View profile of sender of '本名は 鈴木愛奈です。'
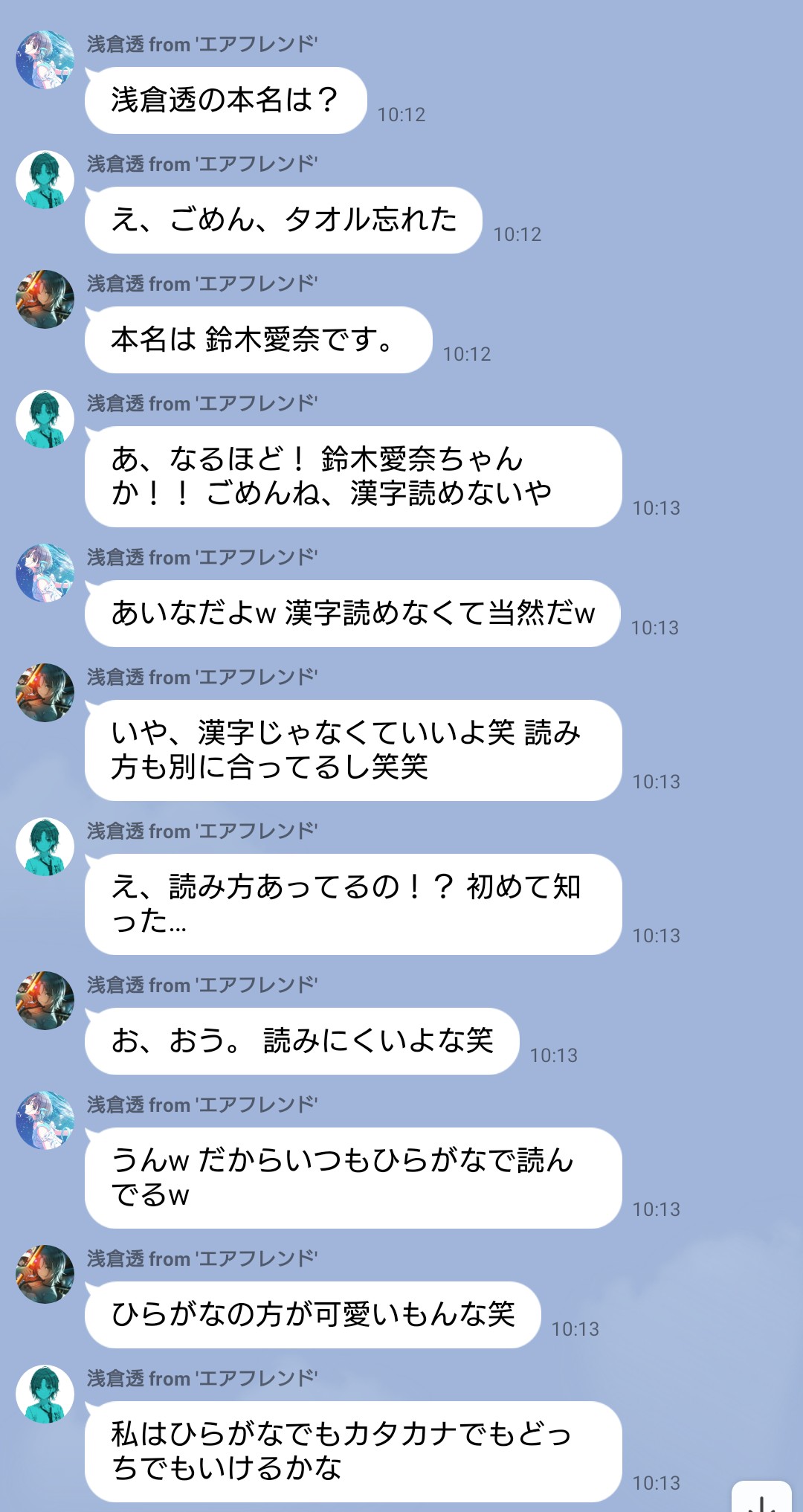The height and width of the screenshot is (1512, 803). click(45, 300)
